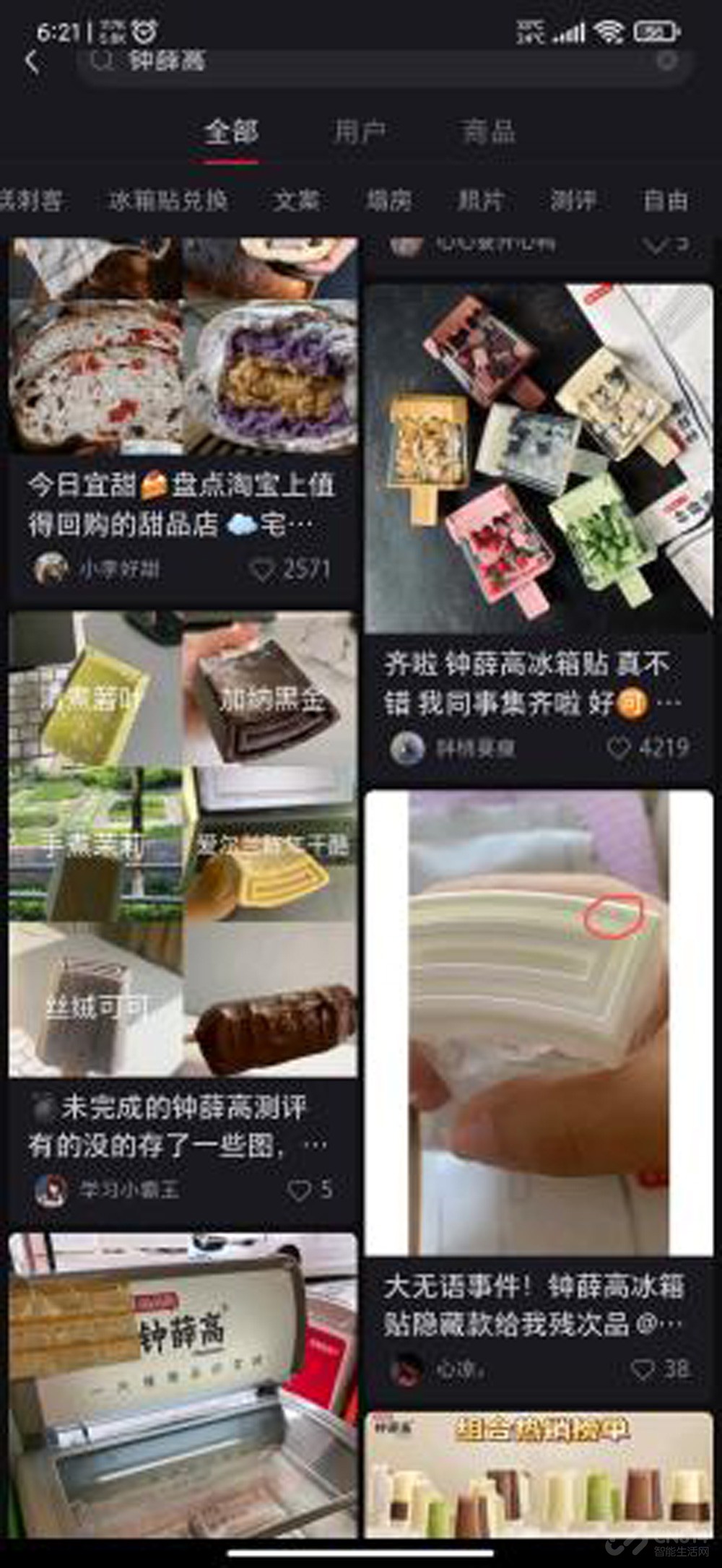Select the 照片 filter chip
The image size is (722, 1568).
480,200
